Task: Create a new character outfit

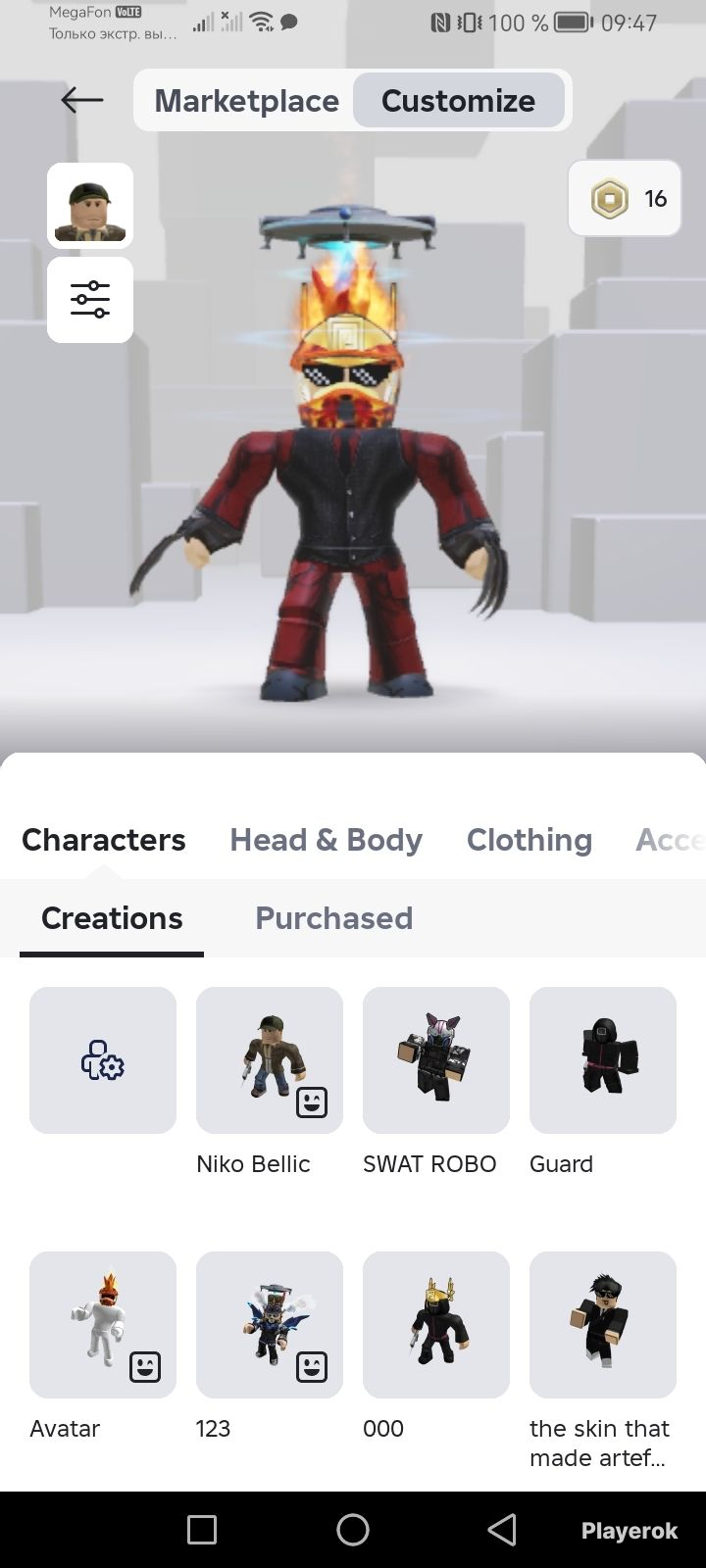Action: pos(103,1060)
